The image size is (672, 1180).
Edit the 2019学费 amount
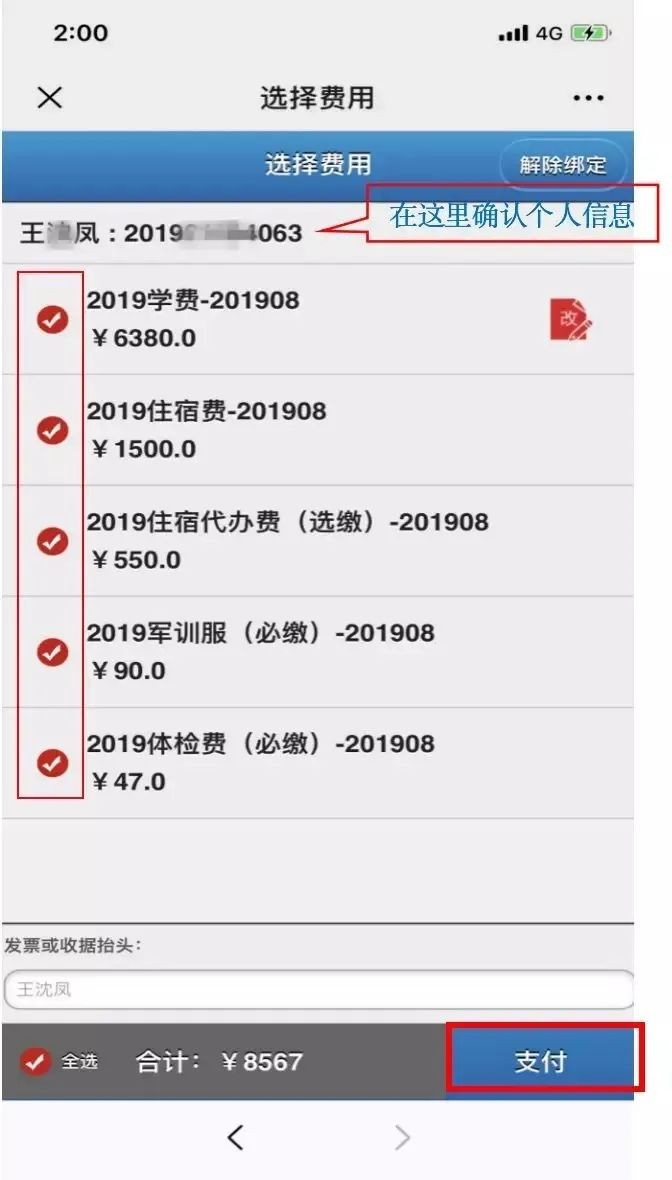coord(572,320)
